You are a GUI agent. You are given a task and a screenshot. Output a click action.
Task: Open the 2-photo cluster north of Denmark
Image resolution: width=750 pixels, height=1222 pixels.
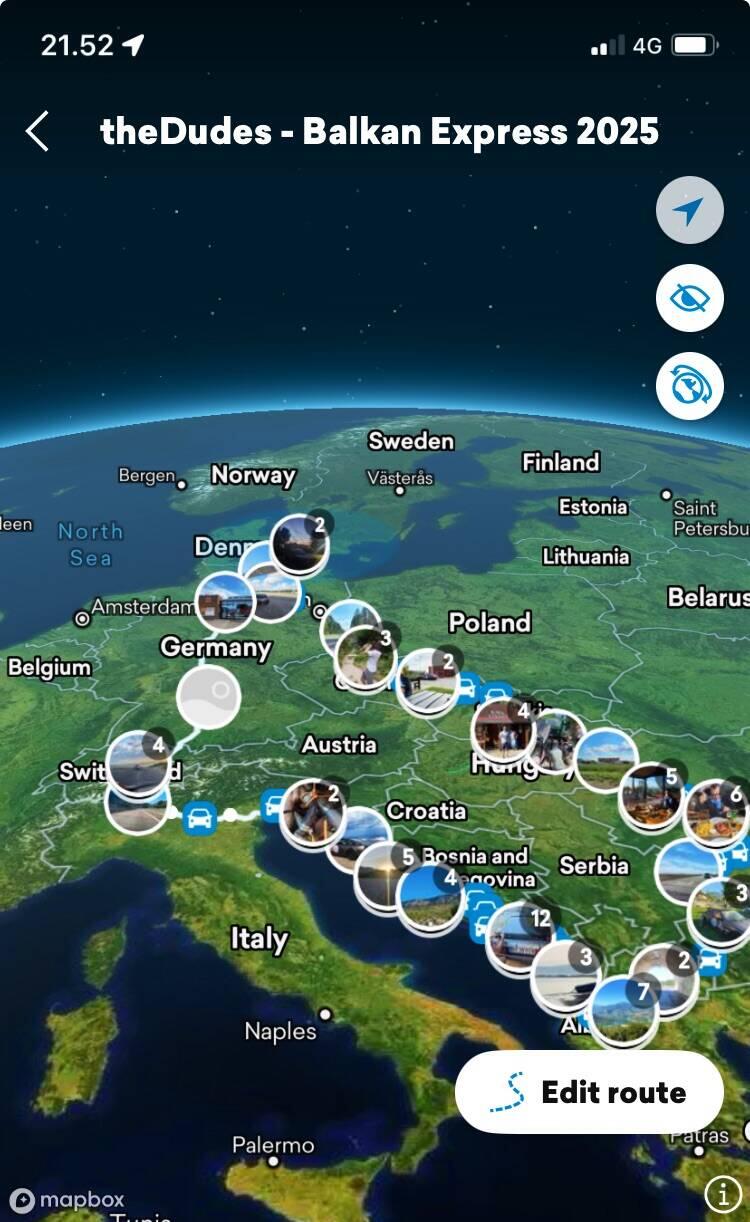[299, 544]
